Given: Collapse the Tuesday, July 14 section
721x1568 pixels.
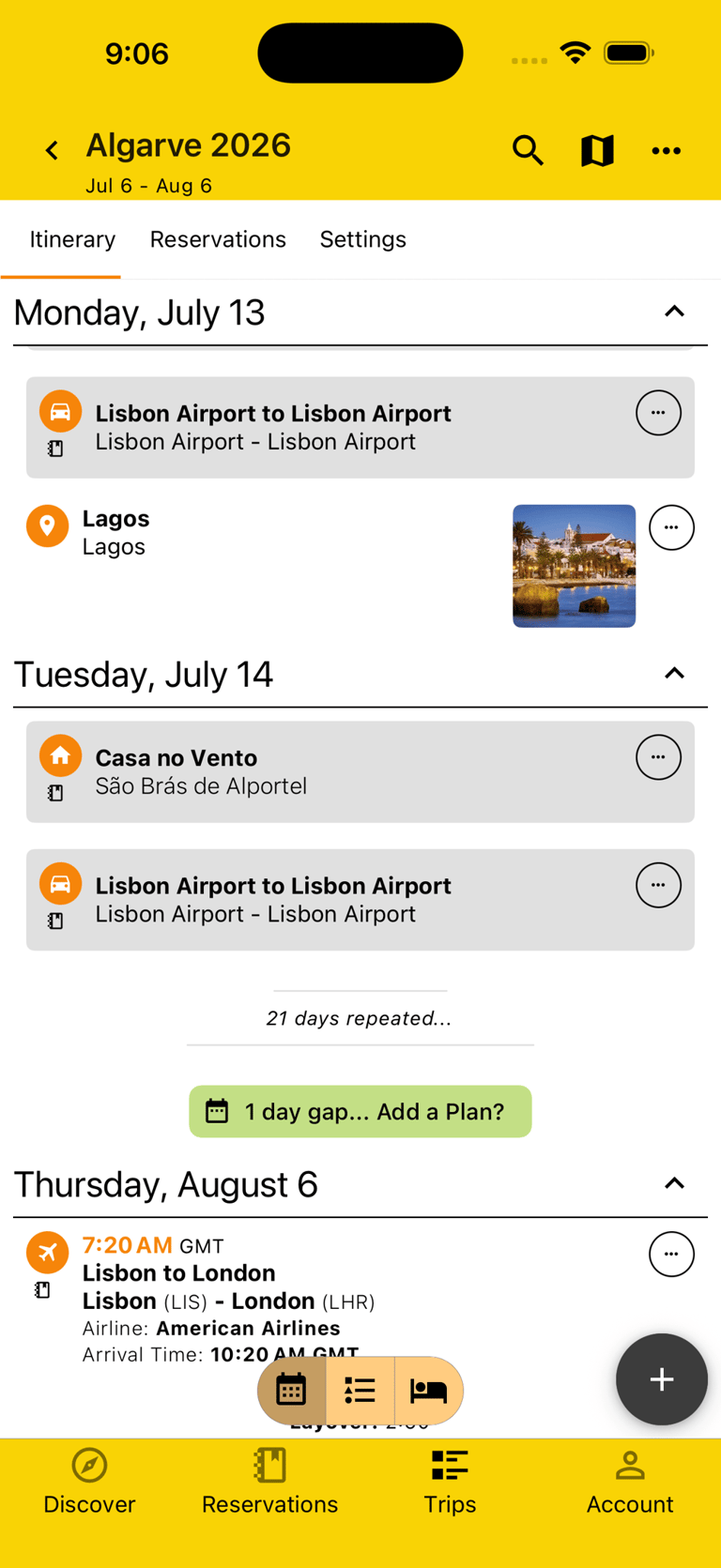Looking at the screenshot, I should [x=674, y=672].
